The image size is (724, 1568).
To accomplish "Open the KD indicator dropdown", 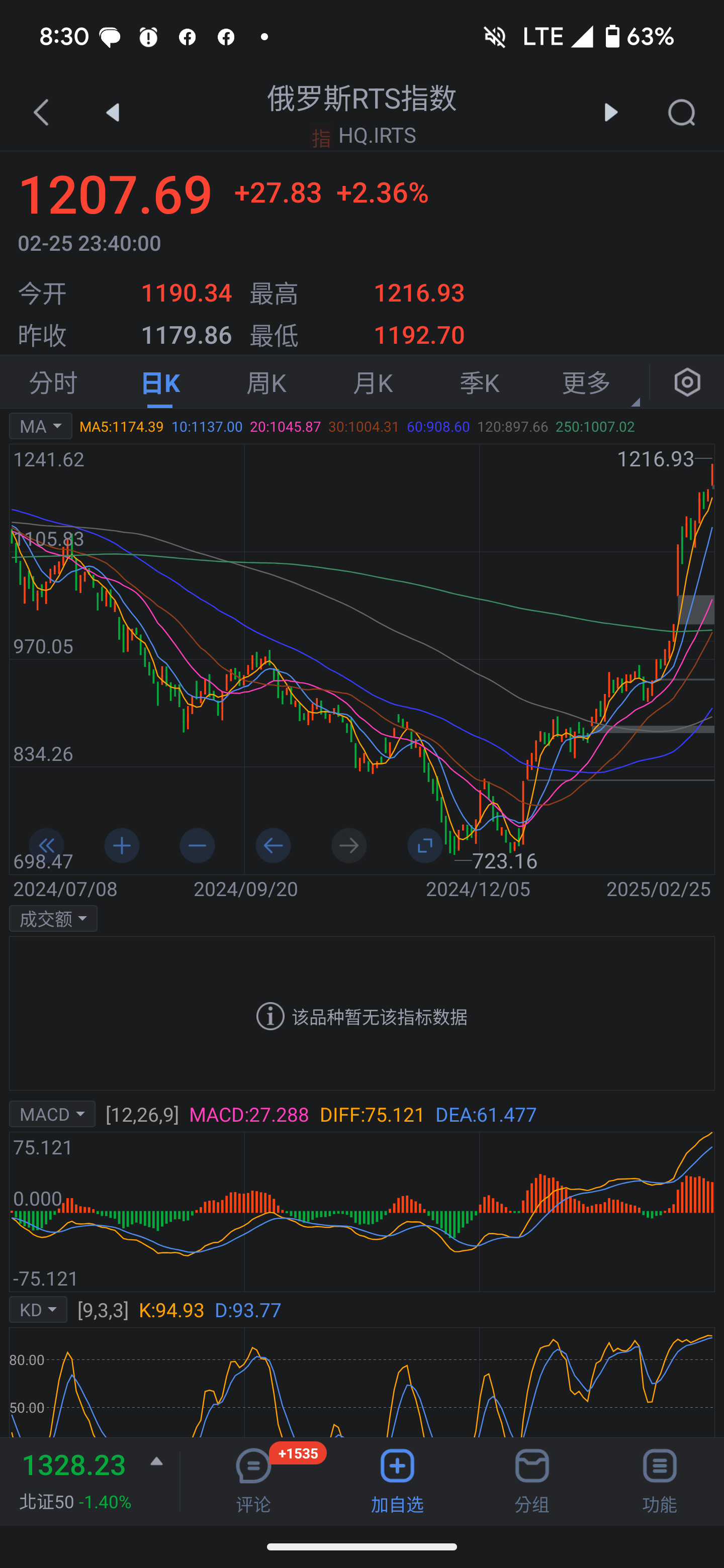I will pos(38,1310).
